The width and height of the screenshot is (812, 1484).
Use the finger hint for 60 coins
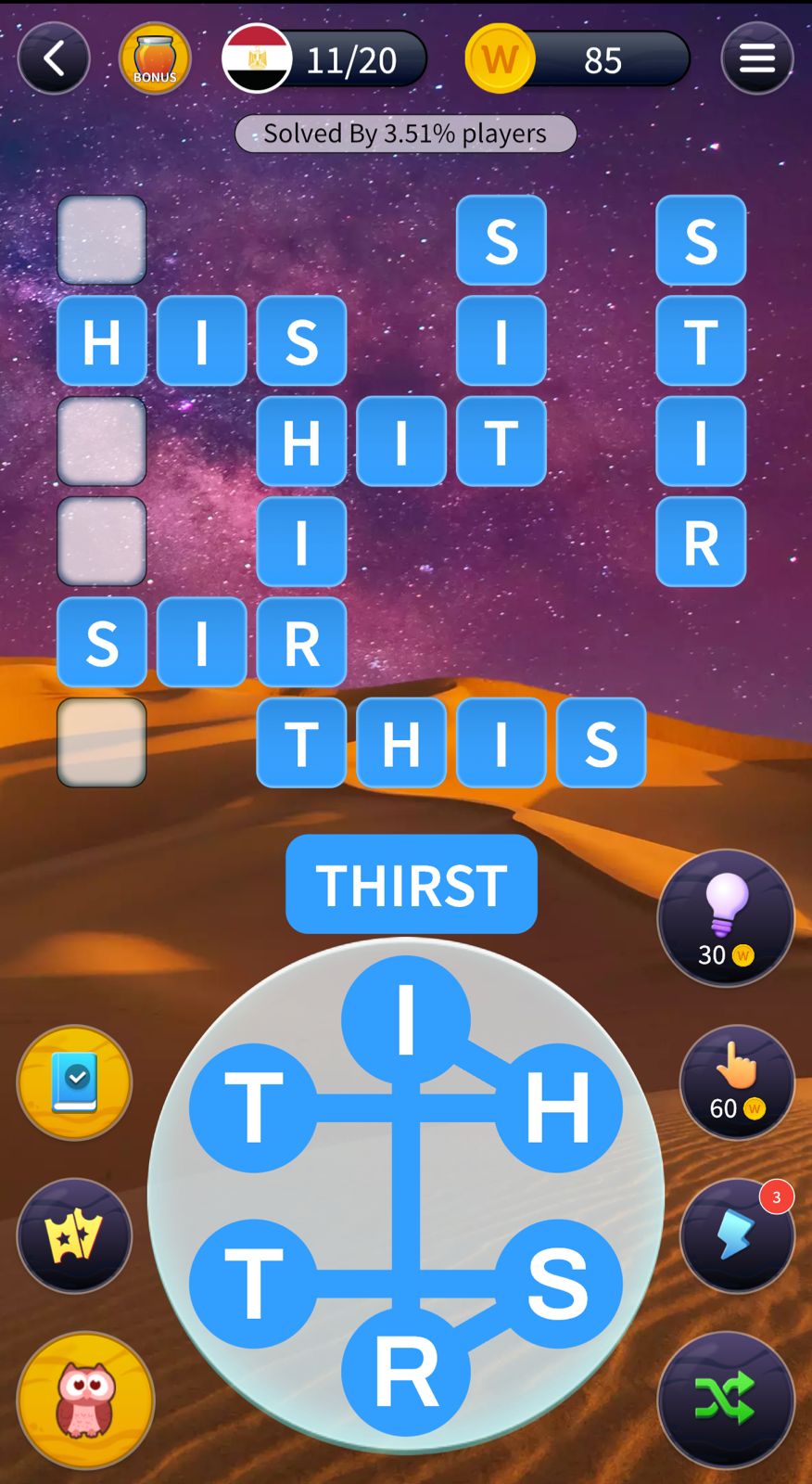(737, 1081)
